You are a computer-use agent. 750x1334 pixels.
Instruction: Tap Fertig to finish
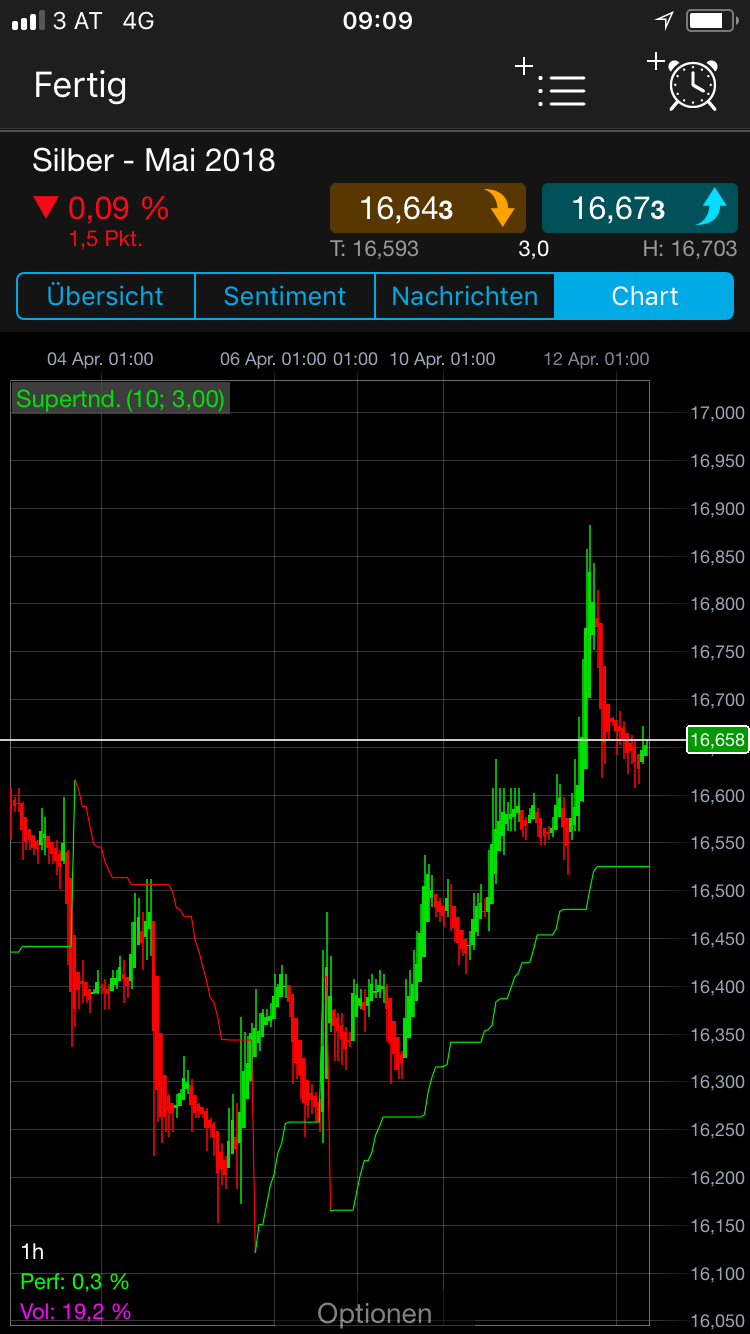click(80, 85)
